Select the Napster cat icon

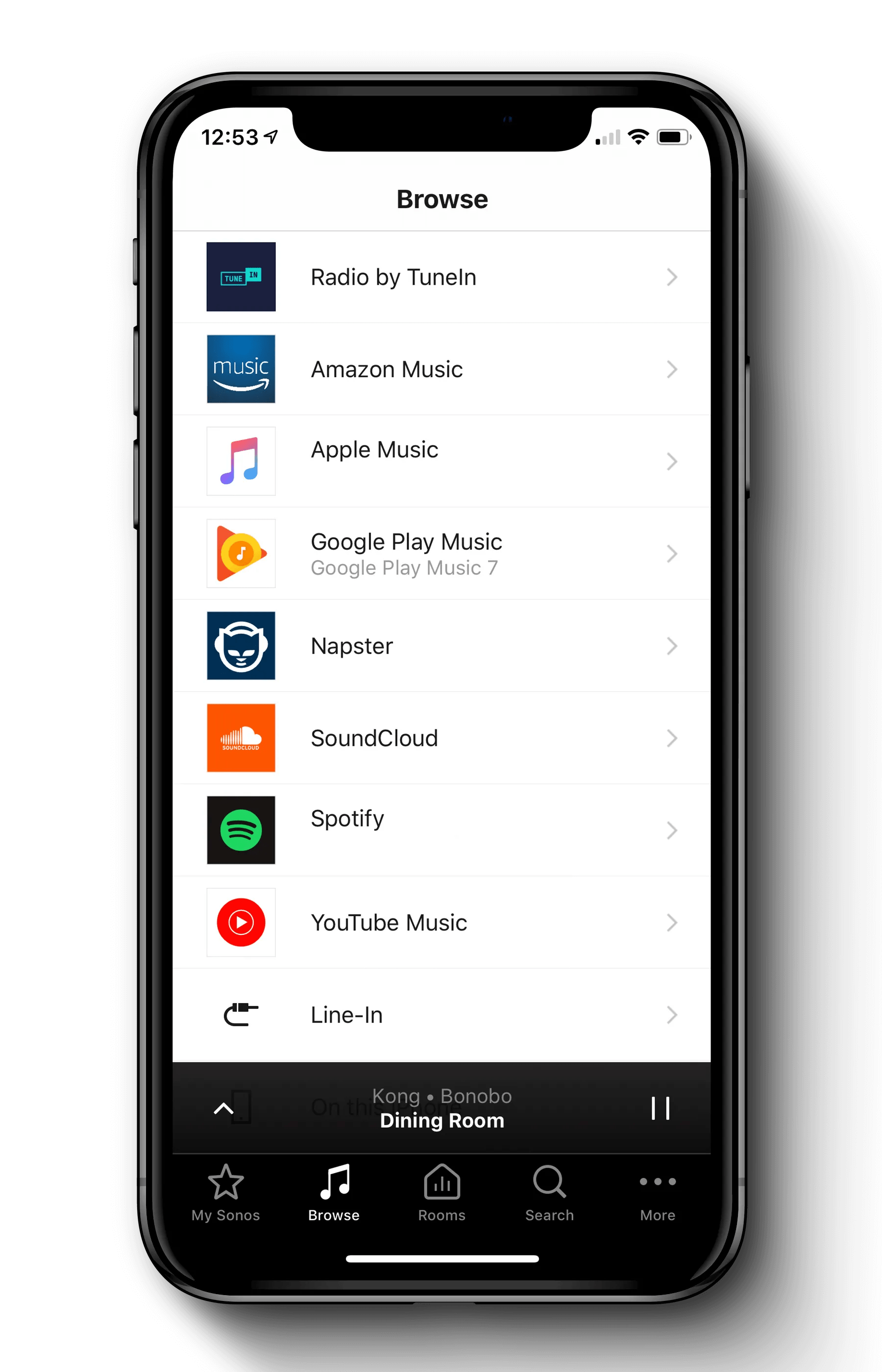click(241, 646)
